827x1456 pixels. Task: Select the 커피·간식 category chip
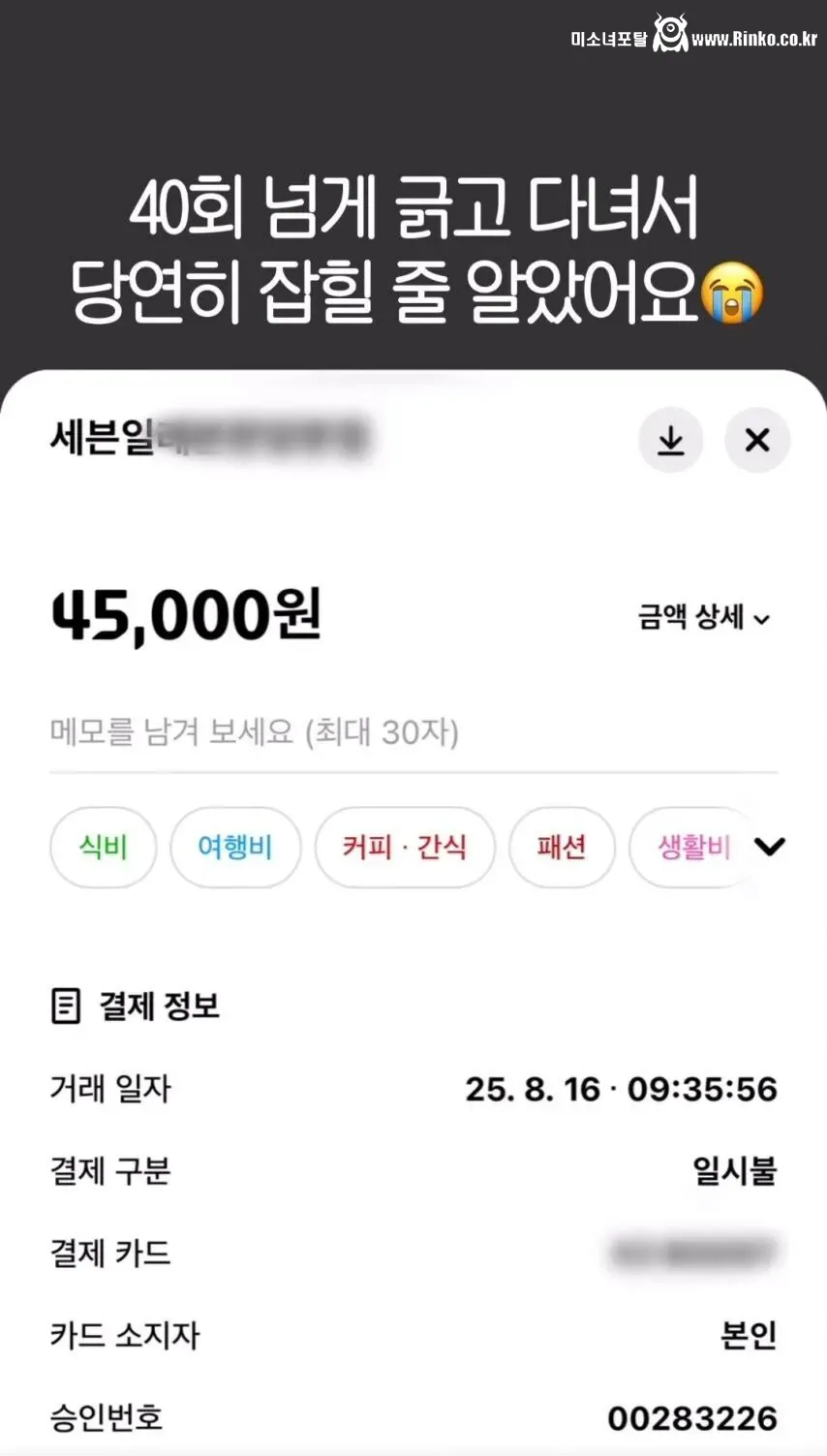tap(405, 847)
